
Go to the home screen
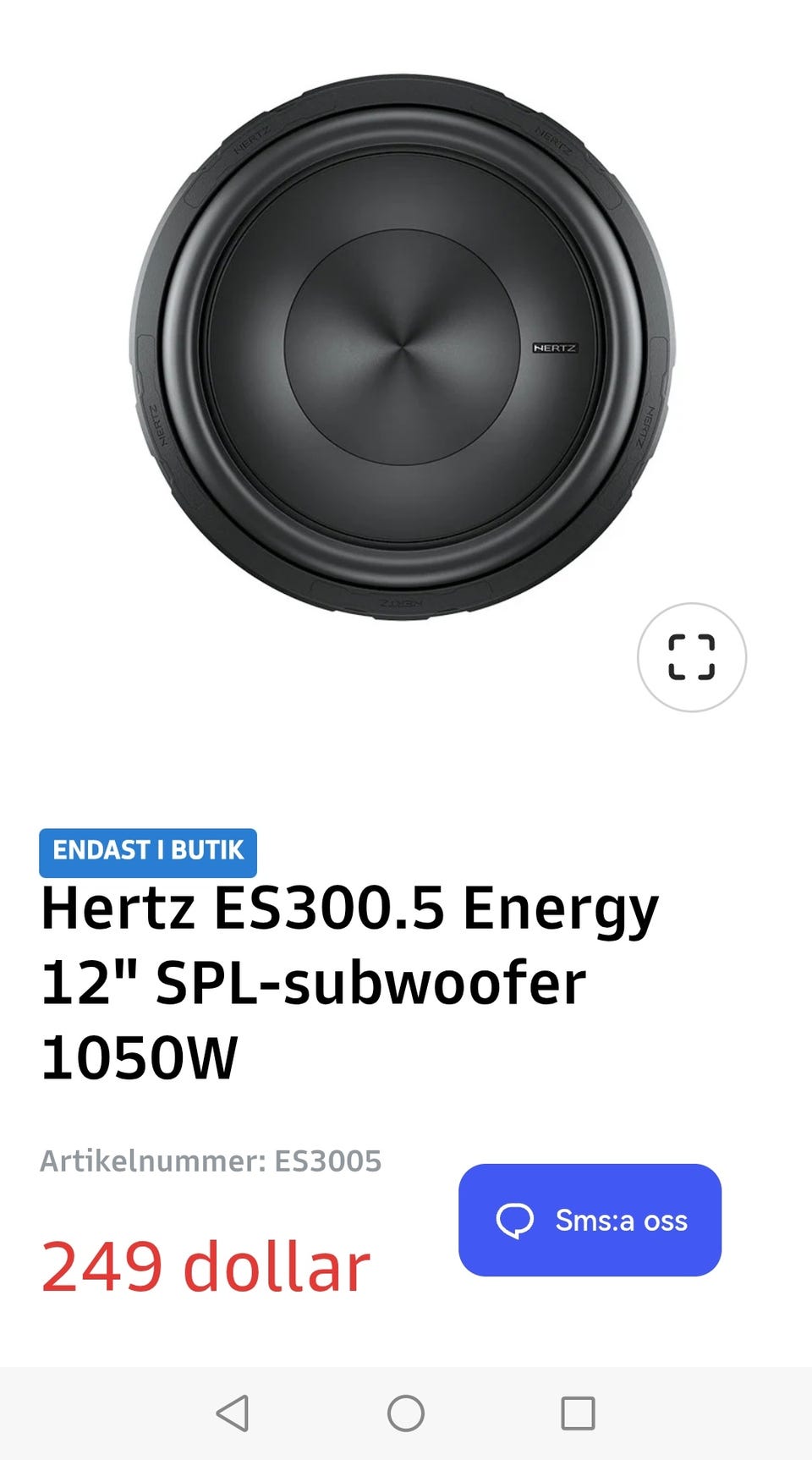[x=406, y=1413]
